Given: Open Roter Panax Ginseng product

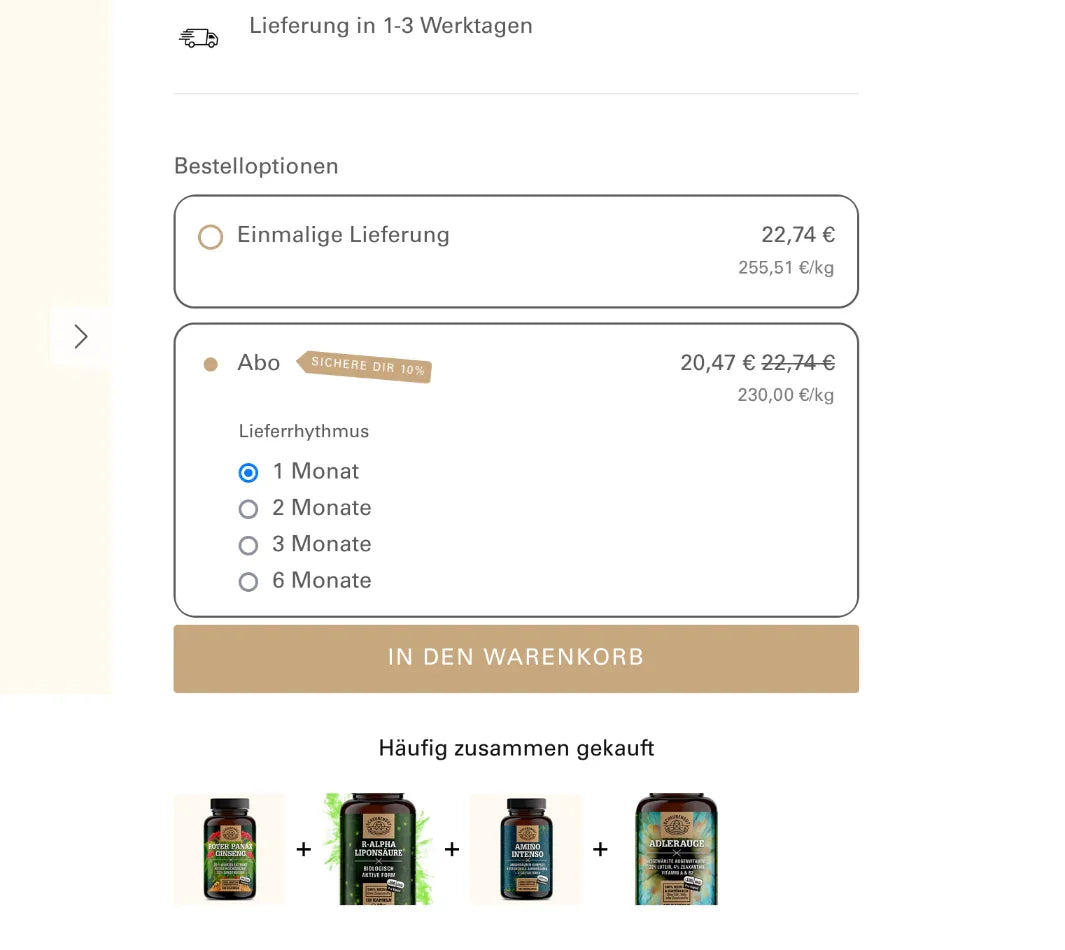Looking at the screenshot, I should point(229,849).
